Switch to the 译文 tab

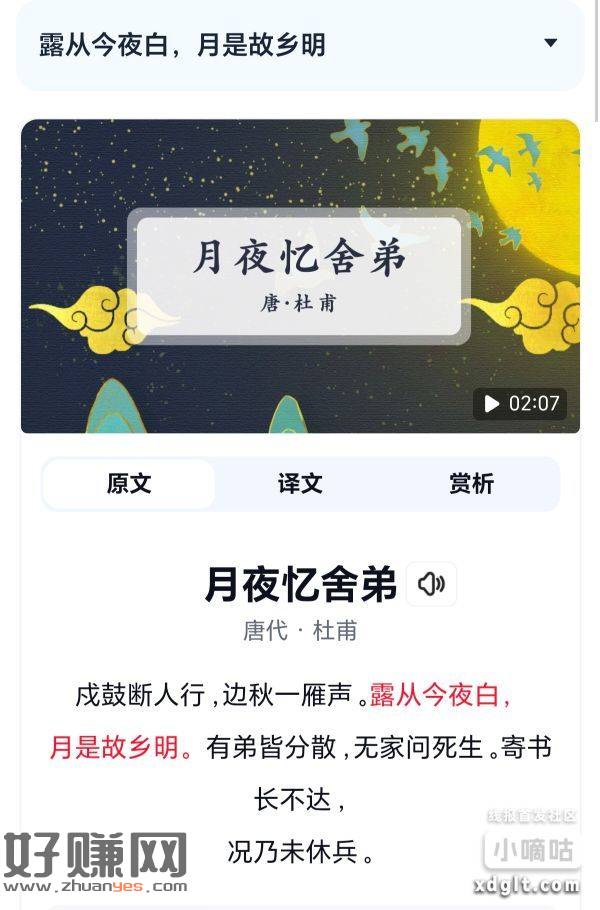[x=300, y=484]
